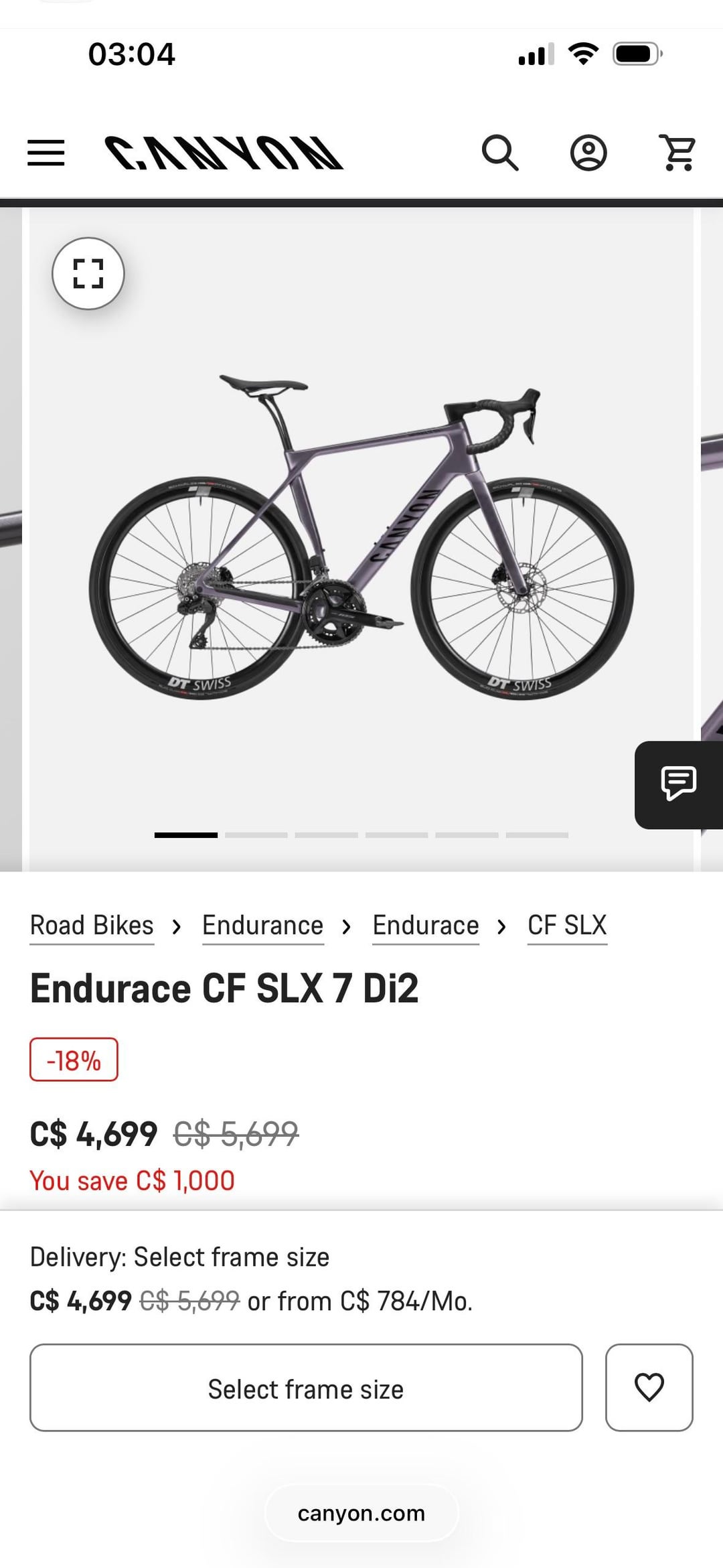Open the hamburger menu
The height and width of the screenshot is (1568, 723).
coord(46,153)
